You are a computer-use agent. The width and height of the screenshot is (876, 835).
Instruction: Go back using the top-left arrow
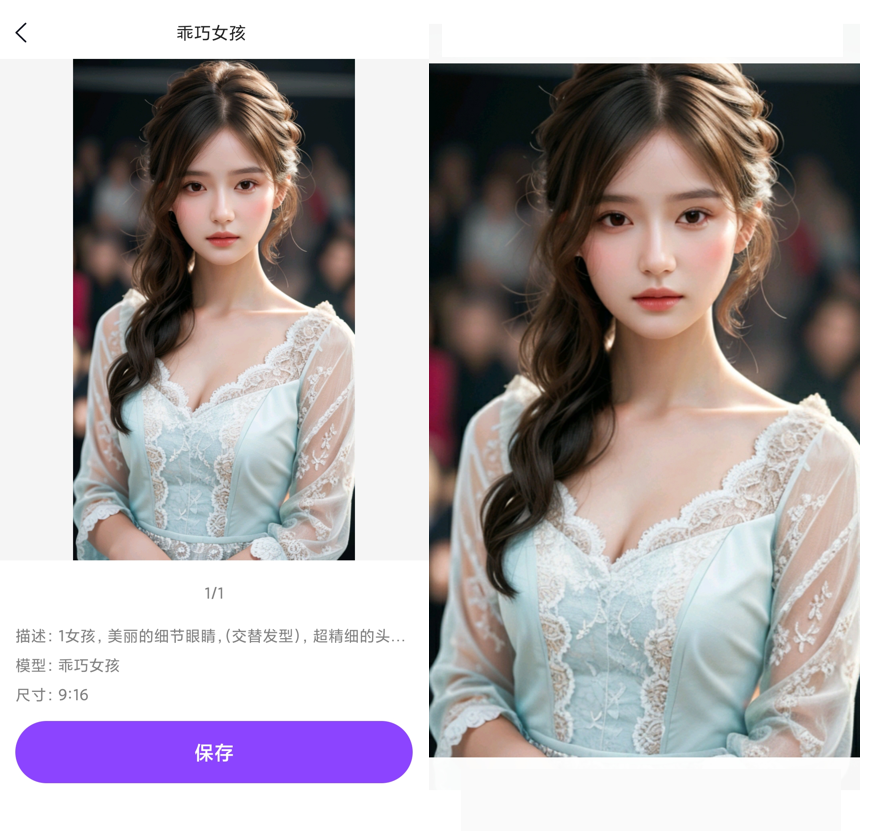pyautogui.click(x=21, y=33)
